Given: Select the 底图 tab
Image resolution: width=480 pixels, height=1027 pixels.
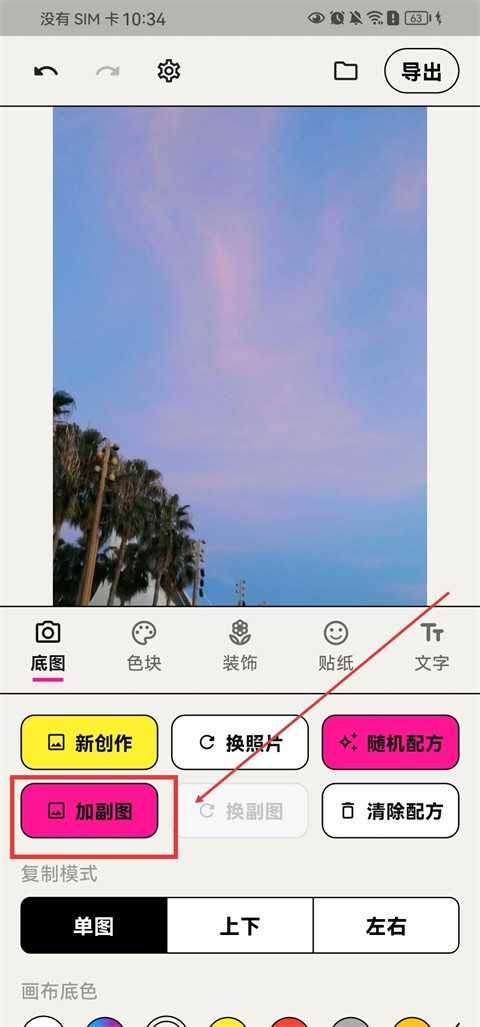Looking at the screenshot, I should 48,646.
